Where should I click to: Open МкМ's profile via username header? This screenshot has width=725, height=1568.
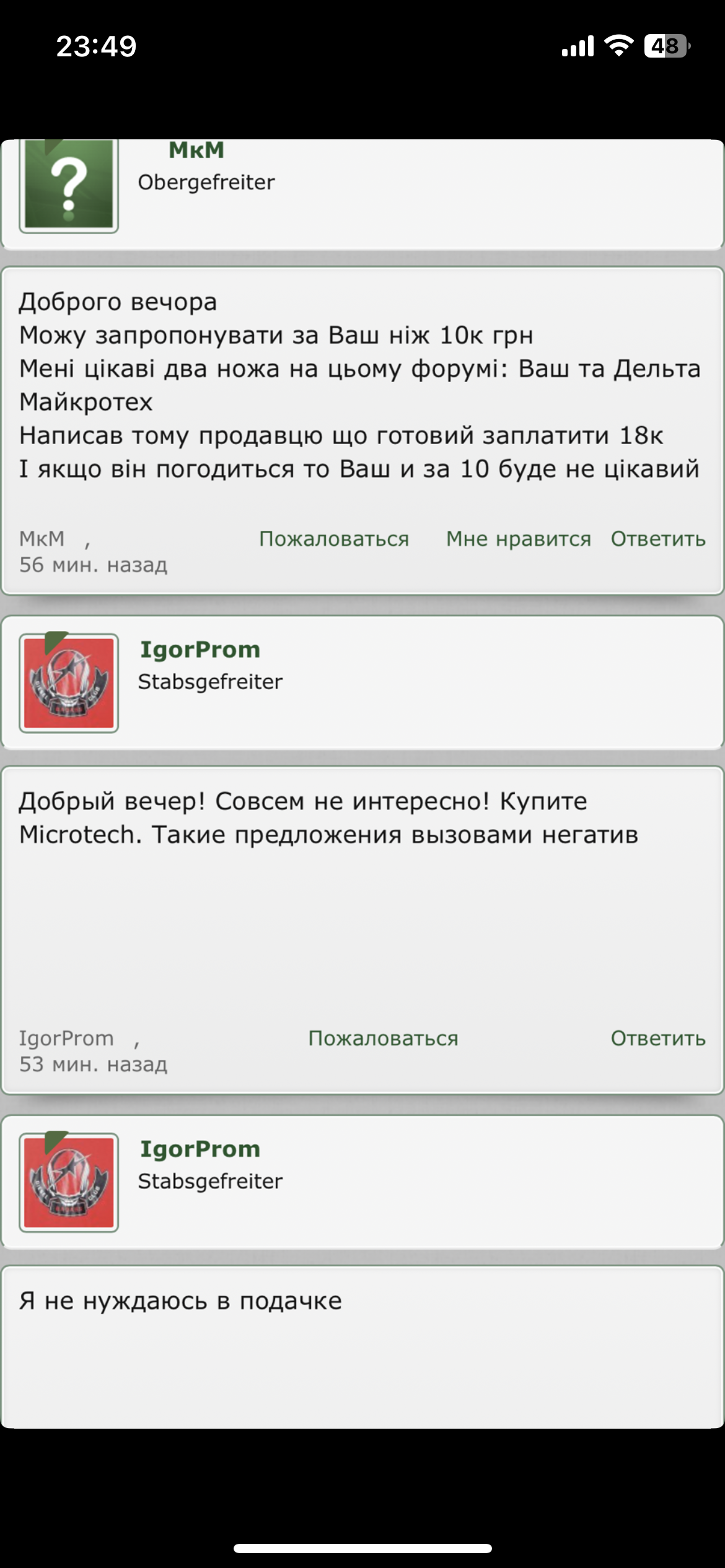(x=196, y=150)
